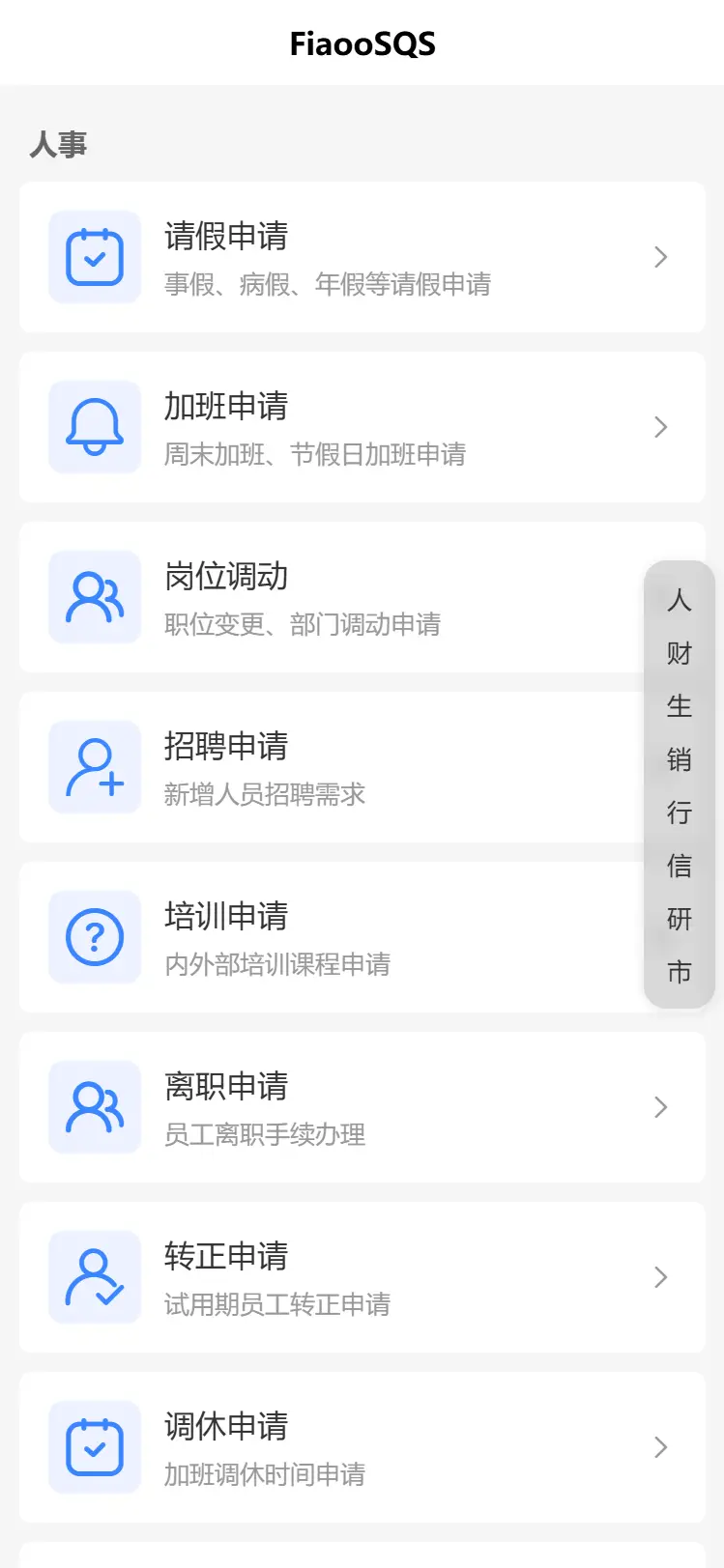Open the 请假申请 leave request row
724x1568 pixels.
[362, 257]
